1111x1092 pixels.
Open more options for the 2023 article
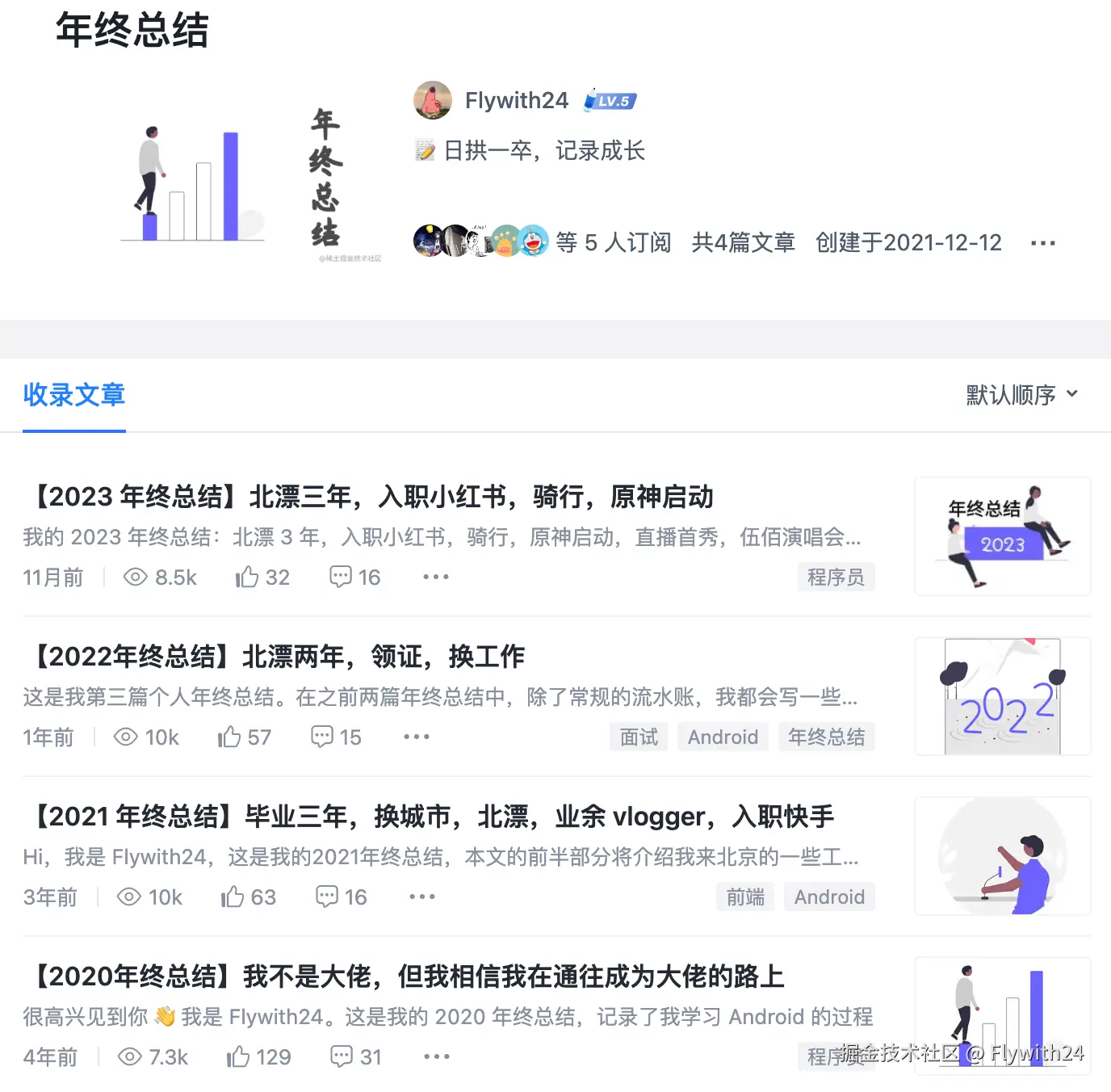click(436, 577)
